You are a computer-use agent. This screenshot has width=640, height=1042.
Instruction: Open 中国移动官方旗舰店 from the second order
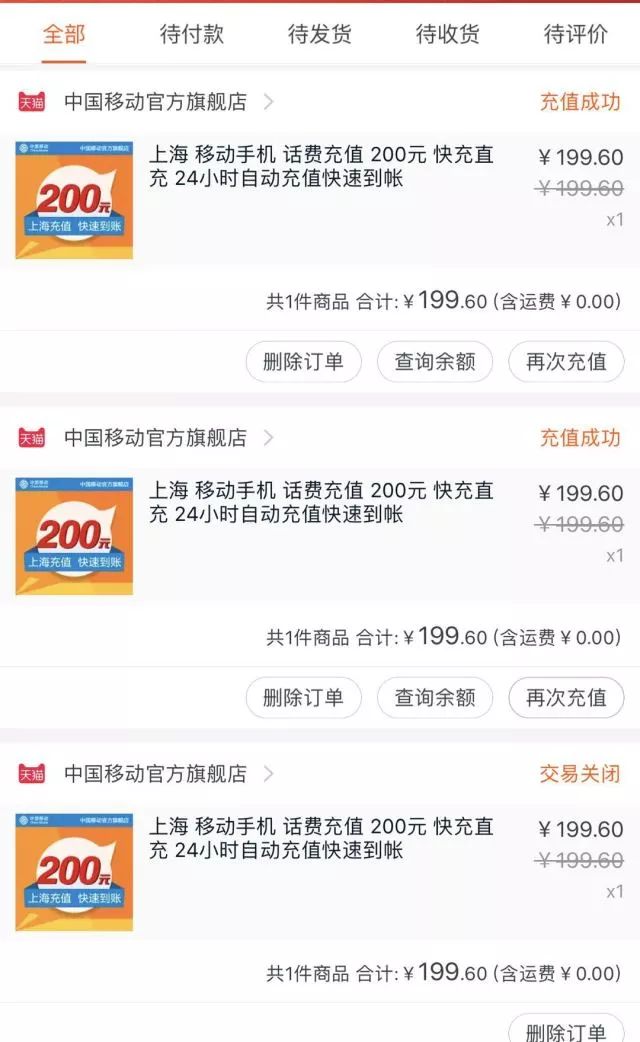[x=155, y=437]
